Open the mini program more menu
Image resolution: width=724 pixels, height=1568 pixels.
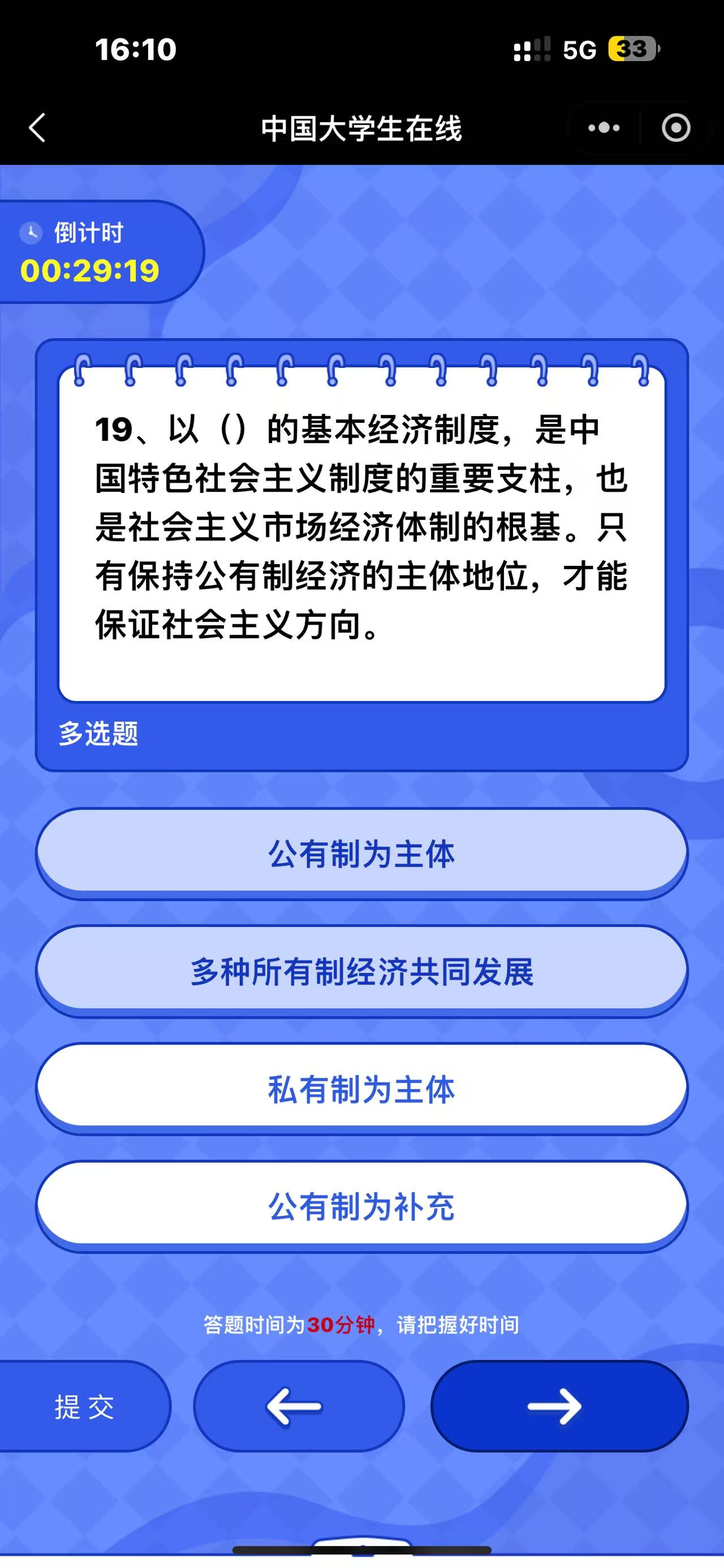(x=604, y=128)
